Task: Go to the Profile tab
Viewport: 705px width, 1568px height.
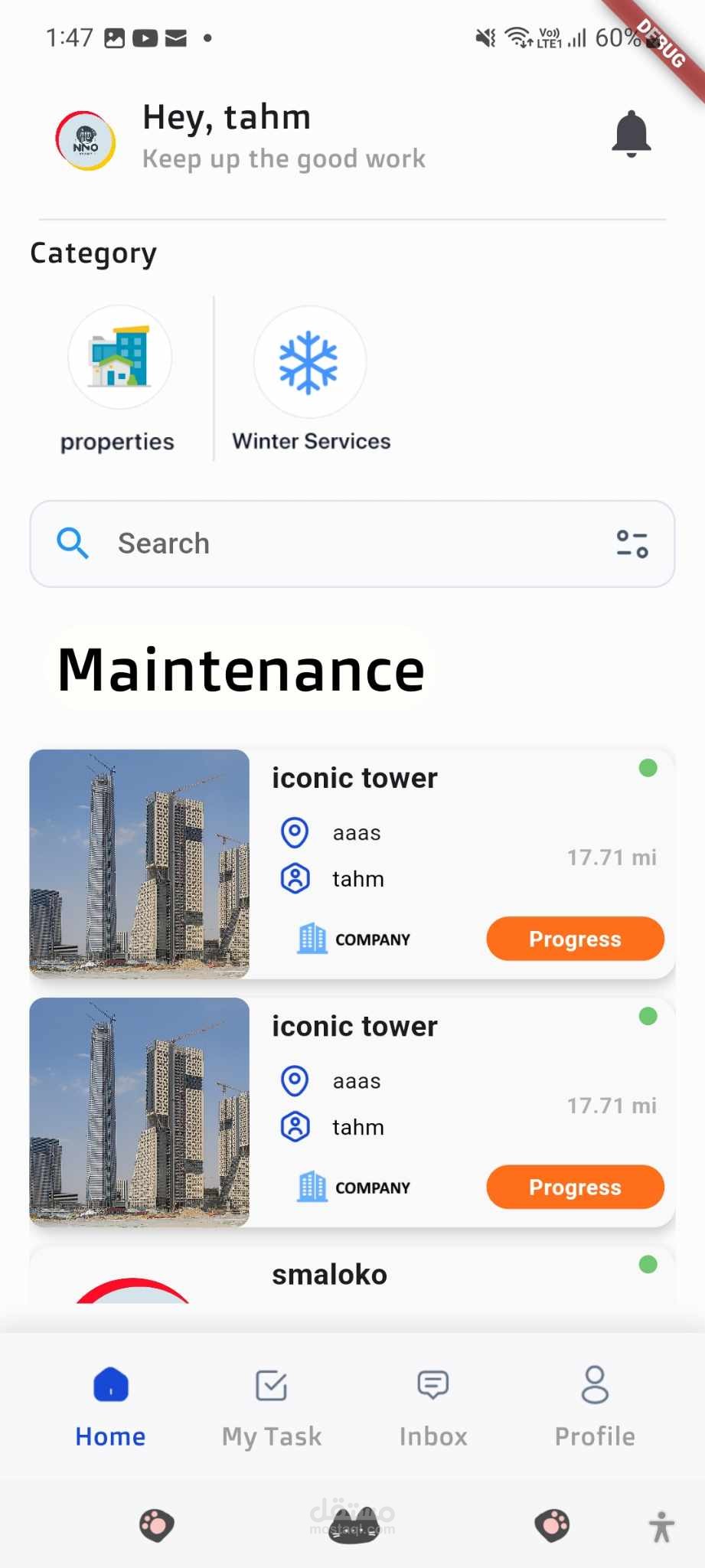Action: pos(595,1408)
